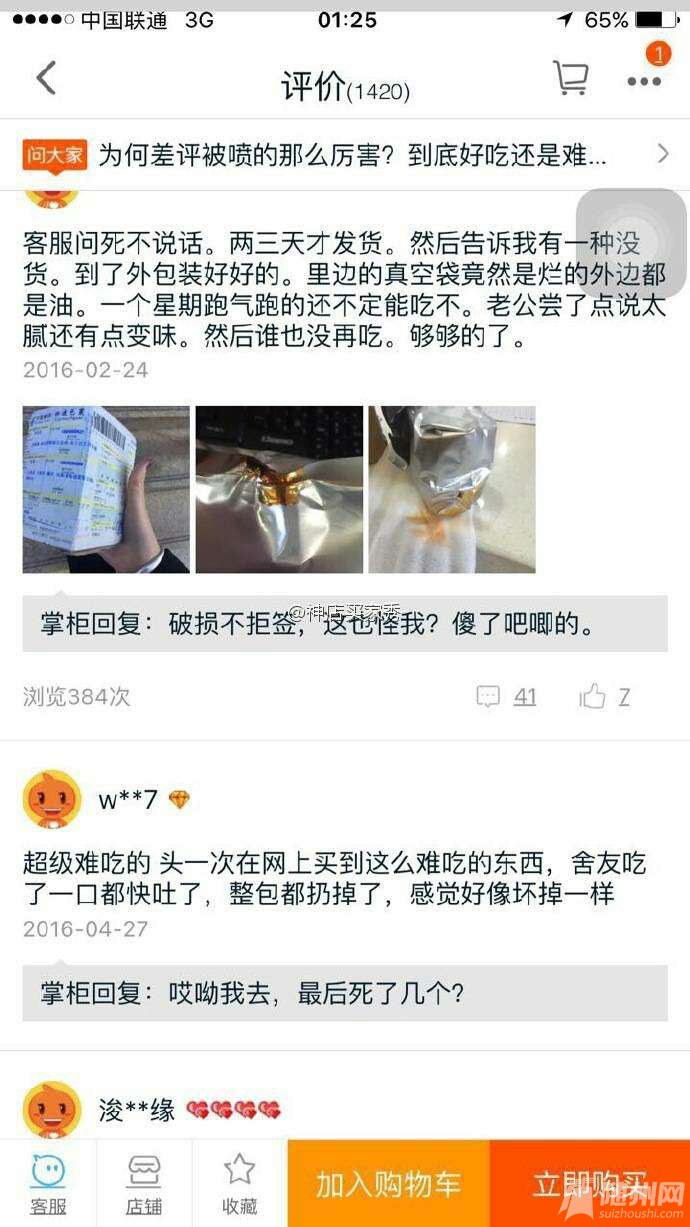This screenshot has height=1227, width=690.
Task: View the first review photo of the package
Action: click(106, 489)
